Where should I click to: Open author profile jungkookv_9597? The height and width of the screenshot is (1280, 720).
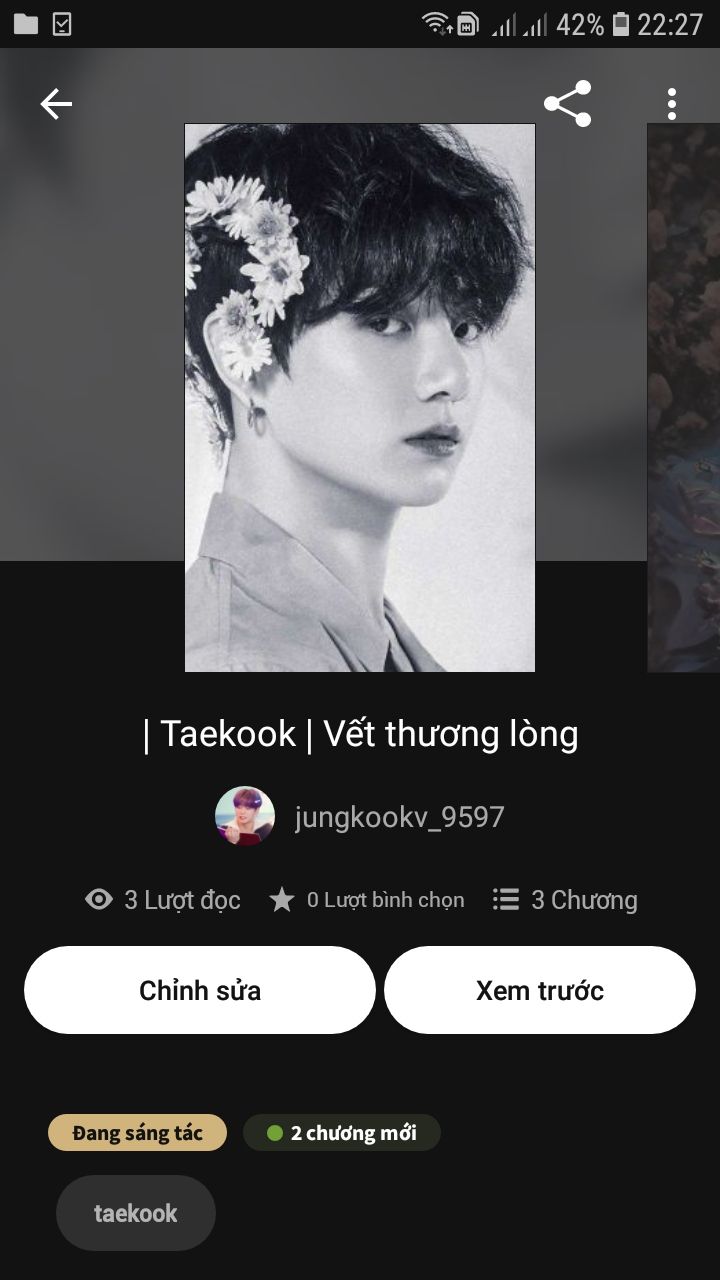(x=398, y=817)
